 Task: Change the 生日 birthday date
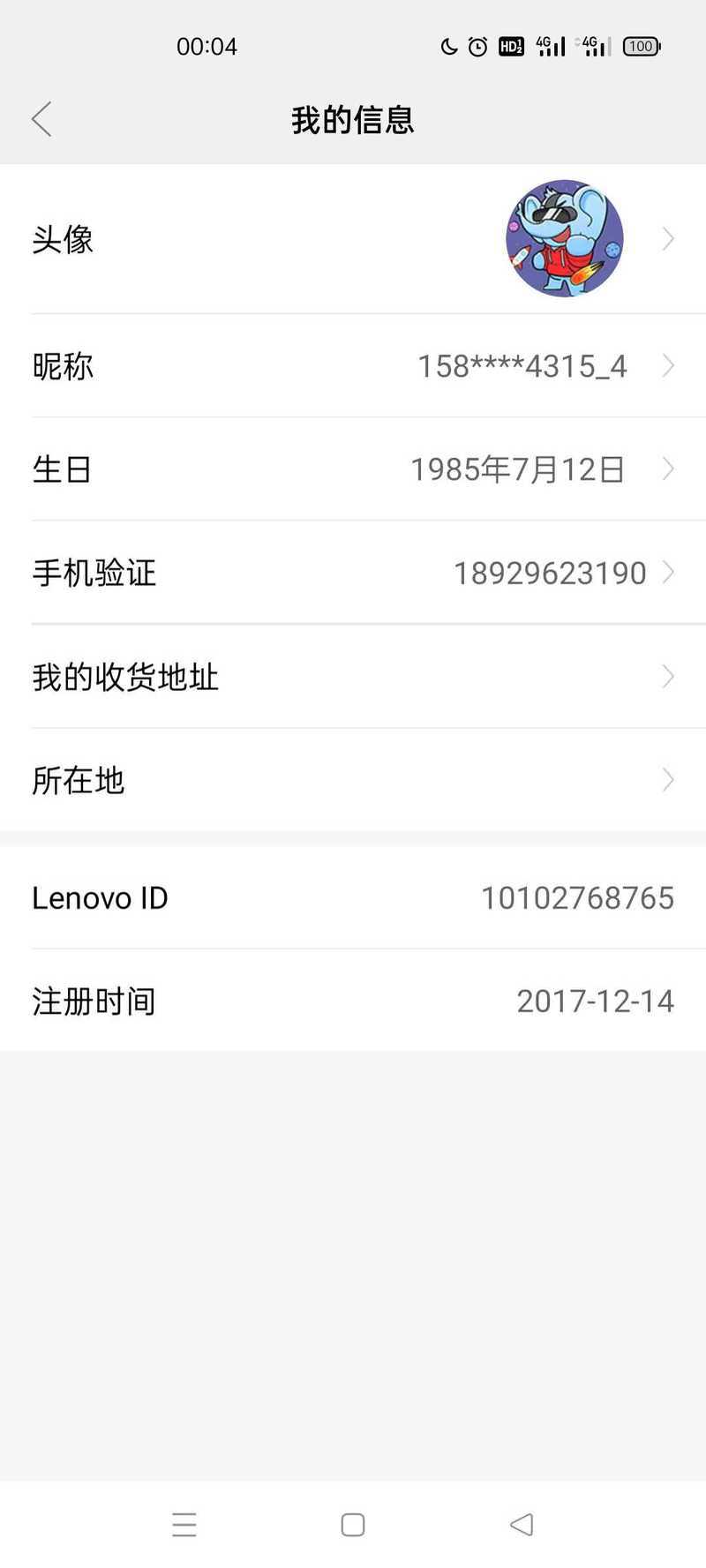coord(353,469)
